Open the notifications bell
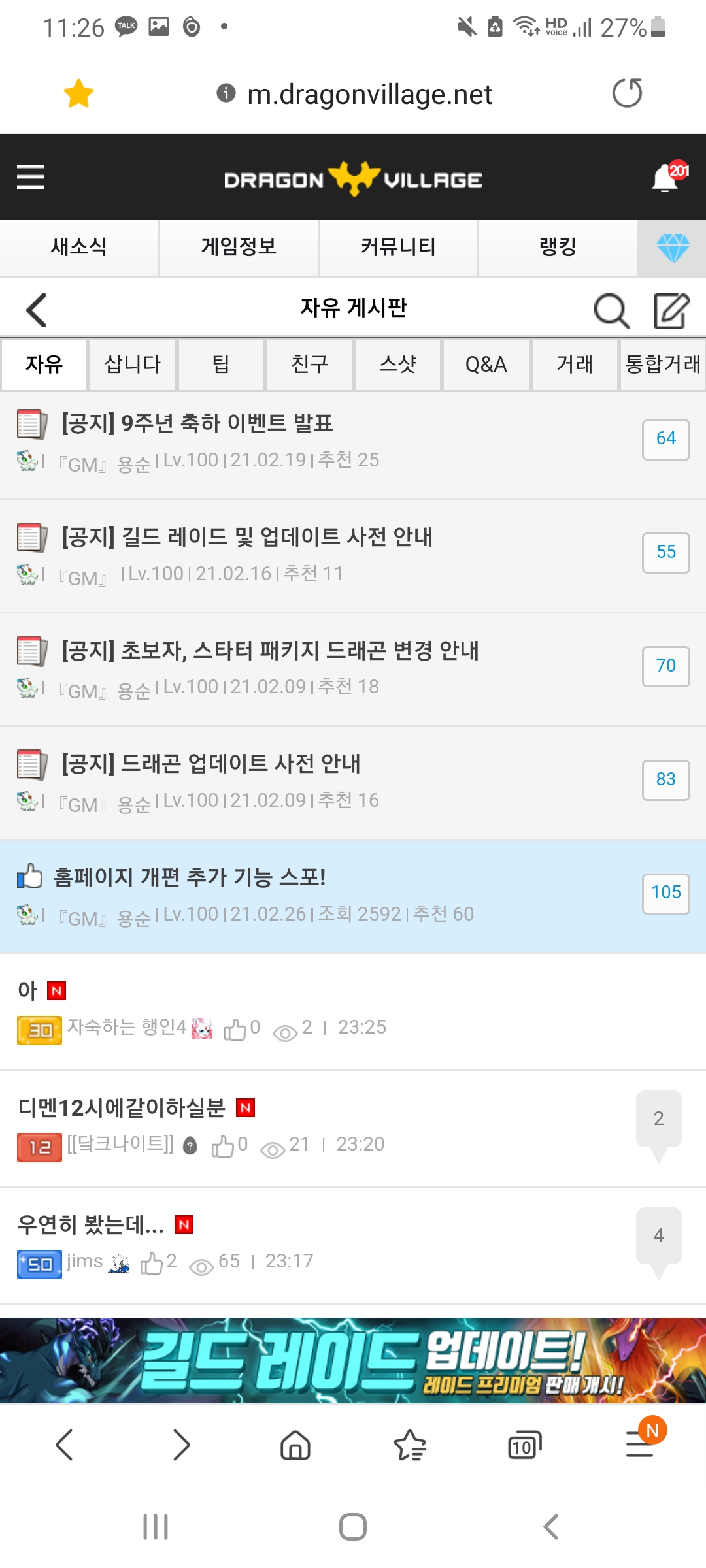706x1568 pixels. (x=665, y=178)
